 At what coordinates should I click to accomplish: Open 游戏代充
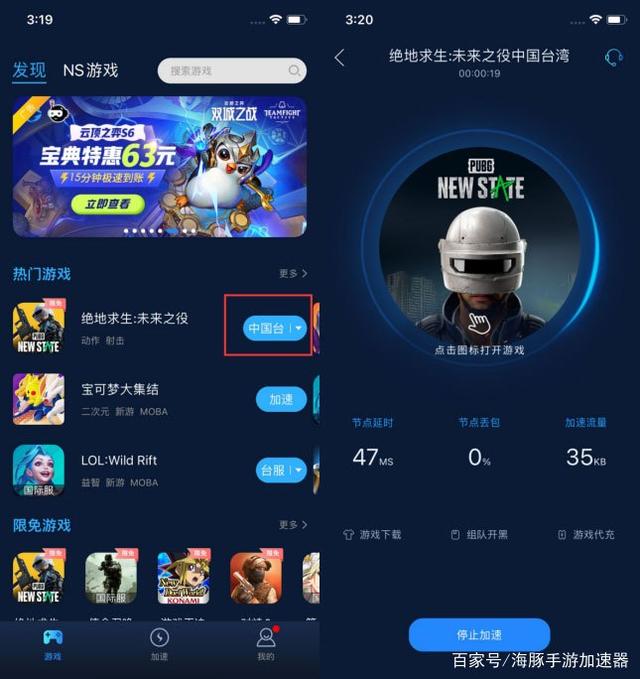[x=588, y=535]
